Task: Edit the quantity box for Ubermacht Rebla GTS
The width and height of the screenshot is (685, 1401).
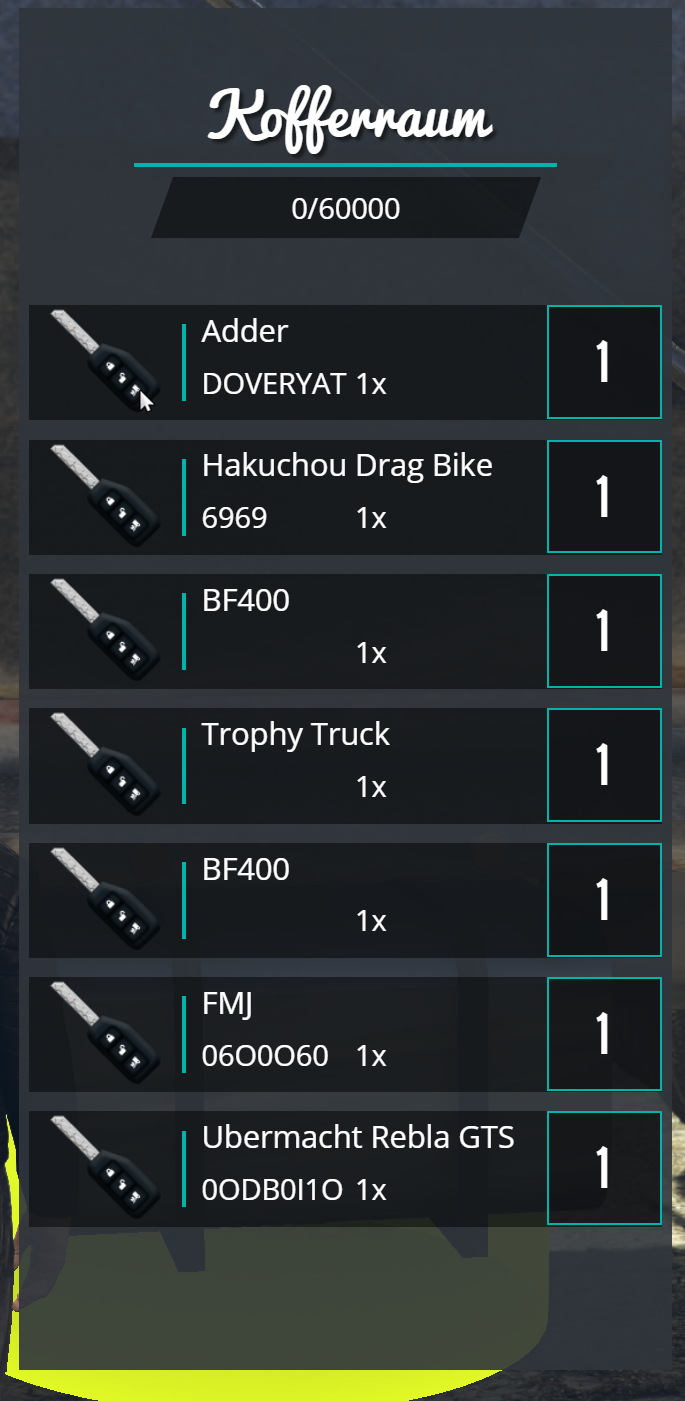Action: coord(604,1168)
